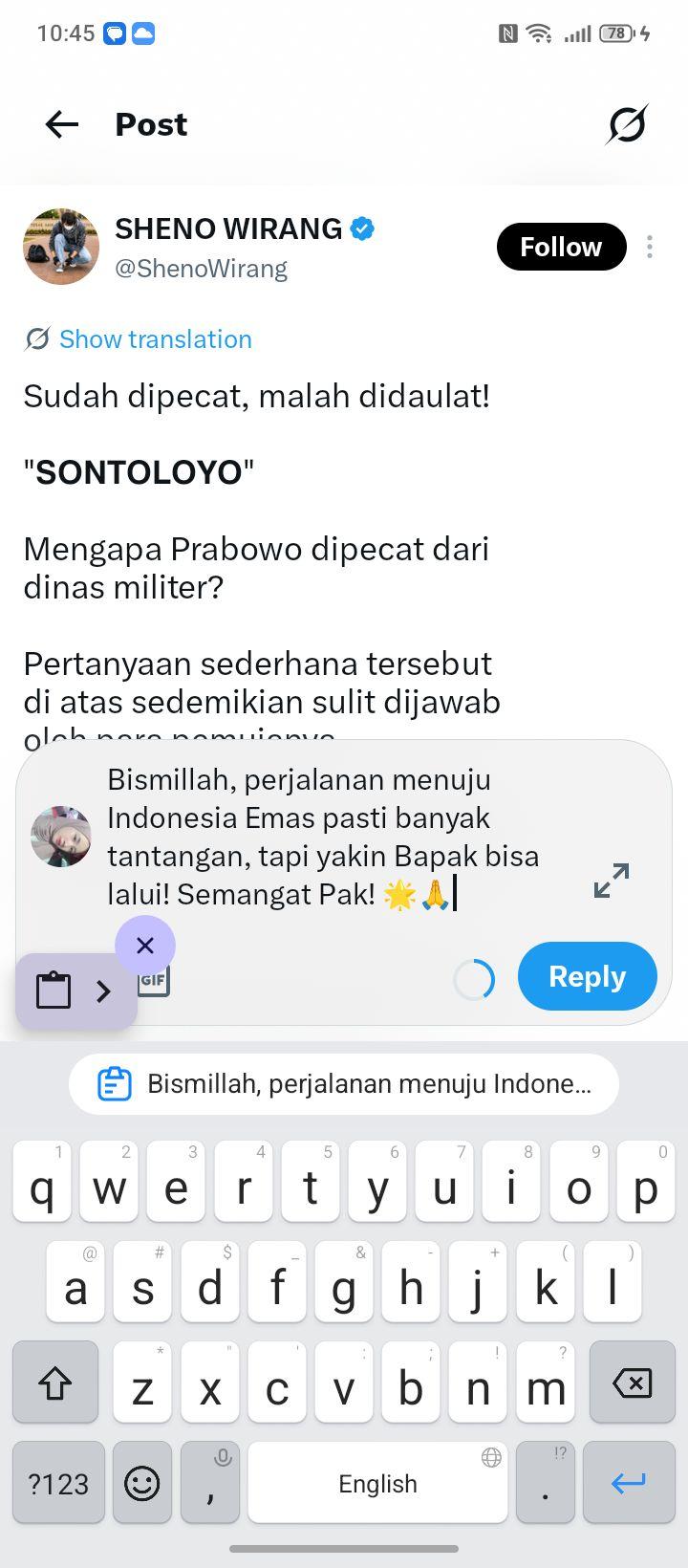Send the reply with the Reply button
This screenshot has width=688, height=1568.
pyautogui.click(x=587, y=976)
